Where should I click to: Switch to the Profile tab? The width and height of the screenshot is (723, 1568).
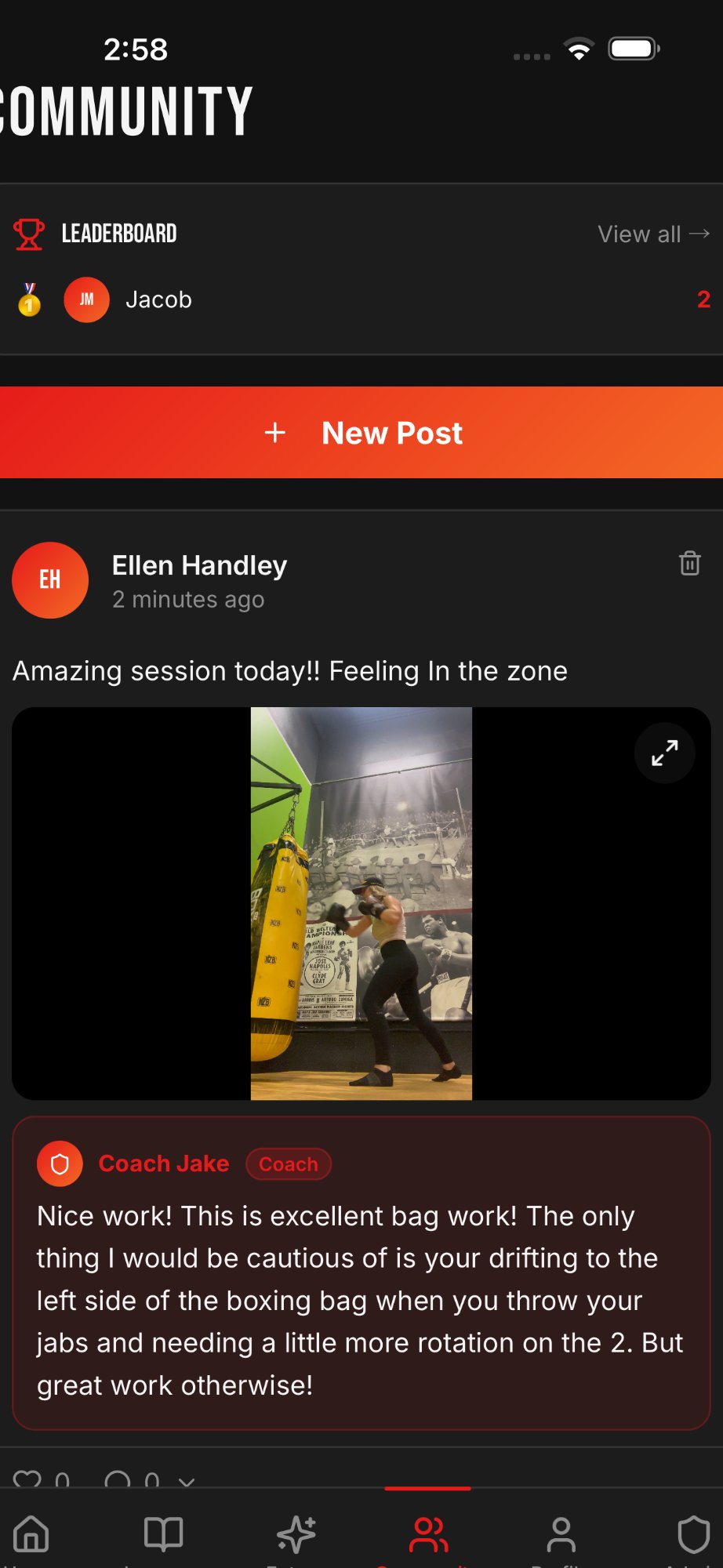(x=561, y=1534)
